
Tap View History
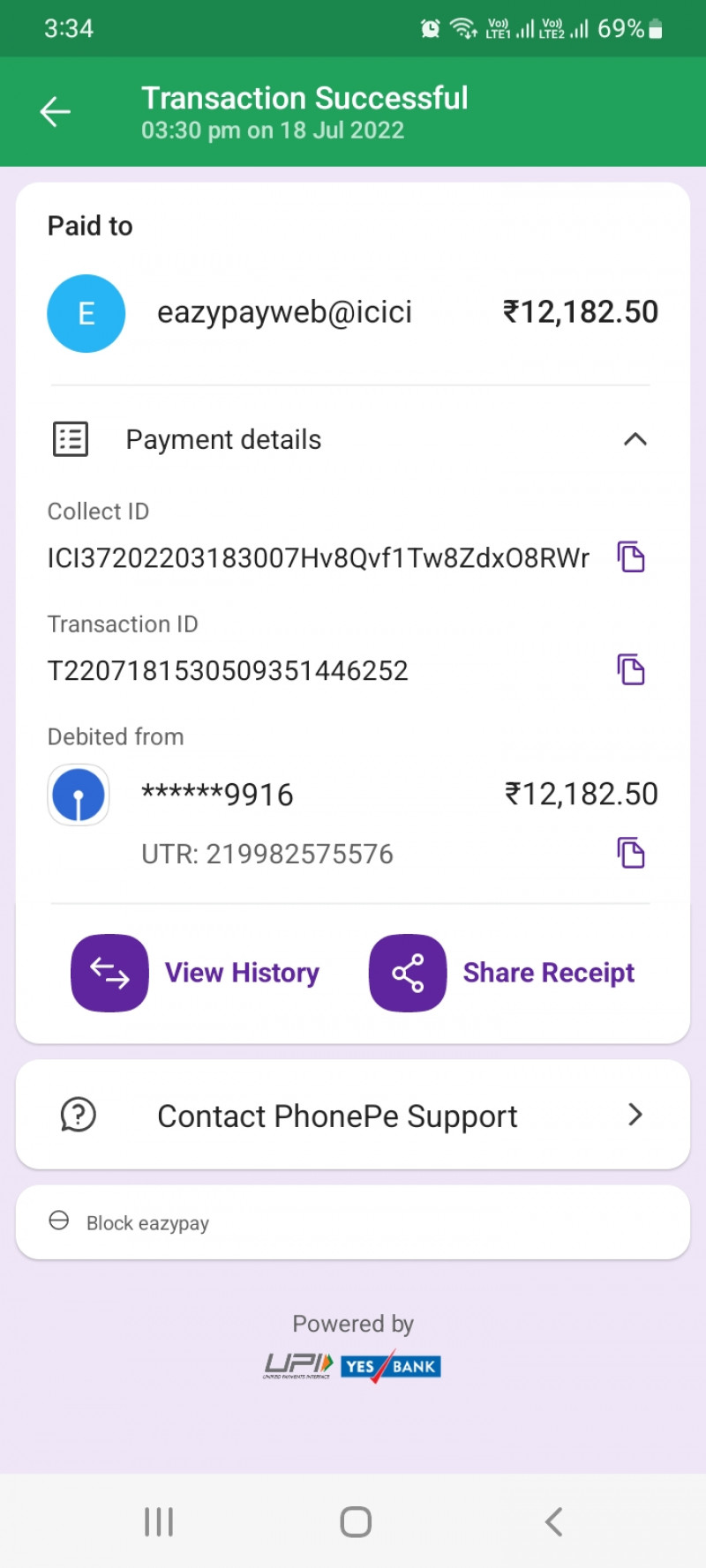(196, 973)
